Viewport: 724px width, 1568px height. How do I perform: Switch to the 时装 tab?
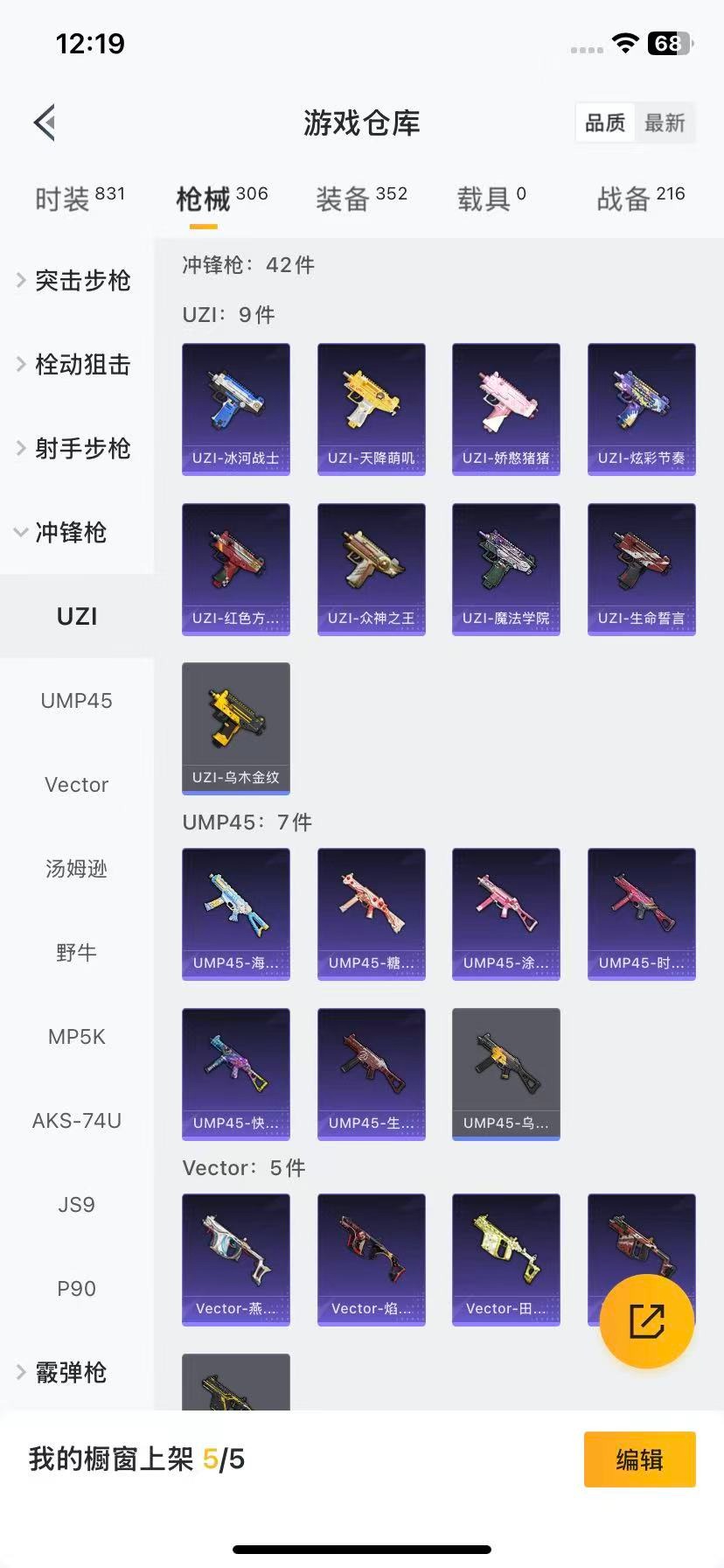(x=80, y=199)
